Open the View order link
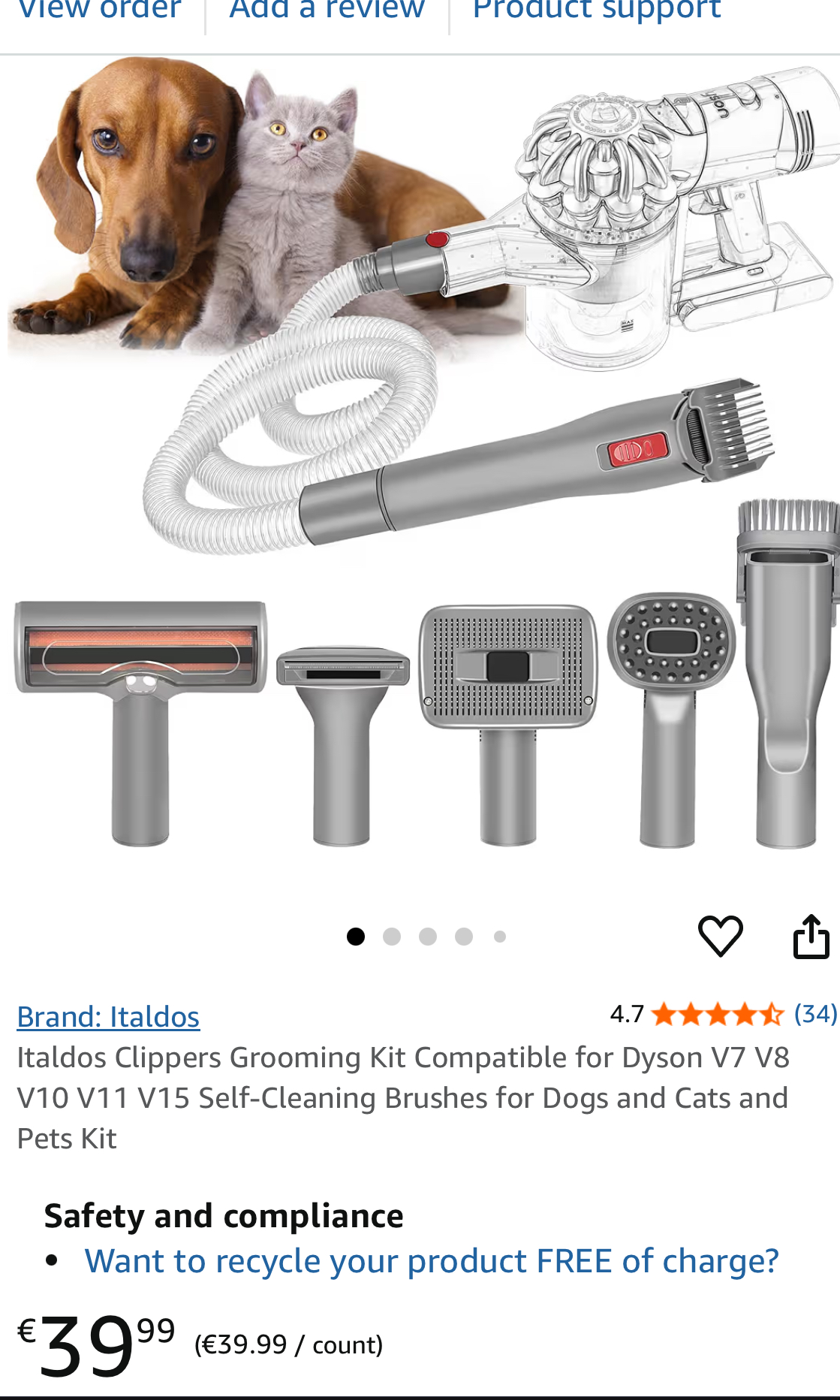 (x=99, y=11)
